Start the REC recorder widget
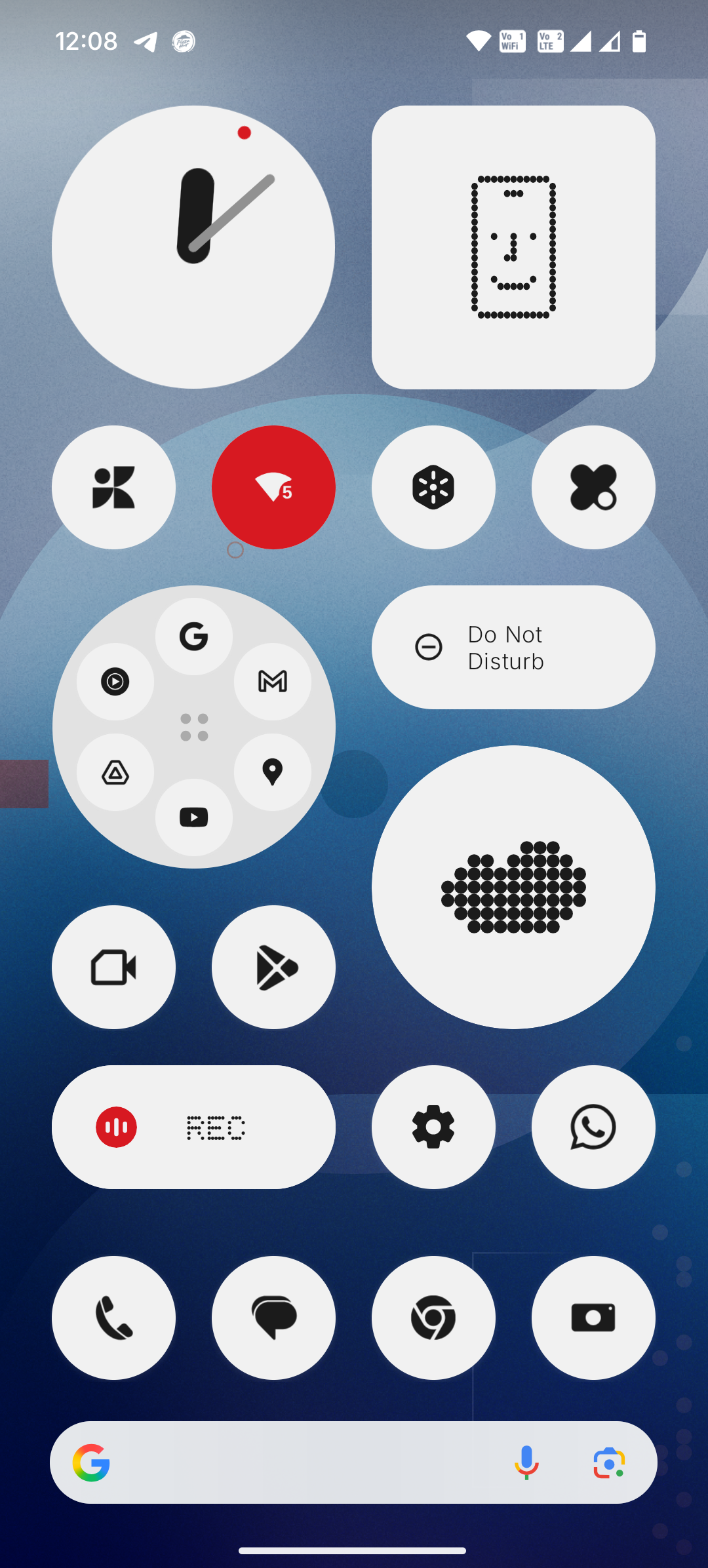Viewport: 708px width, 1568px height. (x=193, y=1127)
